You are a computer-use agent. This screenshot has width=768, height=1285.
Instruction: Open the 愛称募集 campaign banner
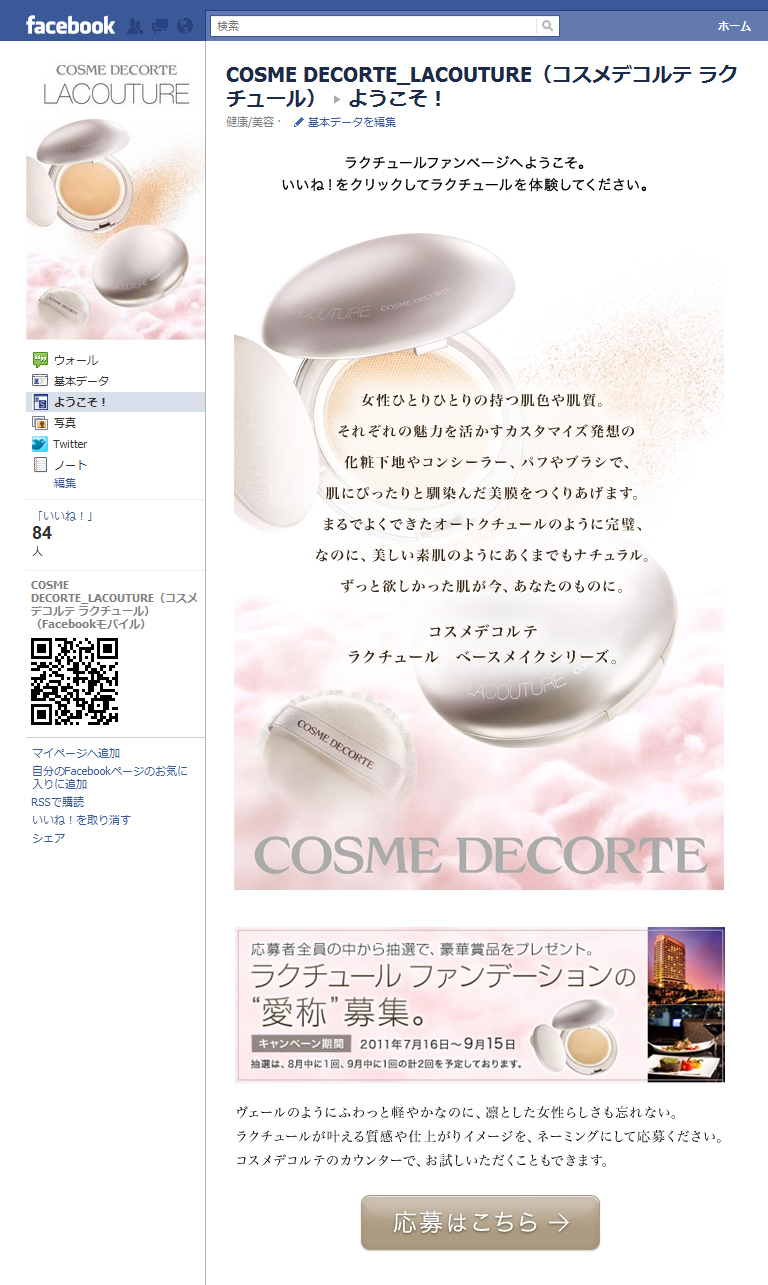click(x=479, y=1004)
